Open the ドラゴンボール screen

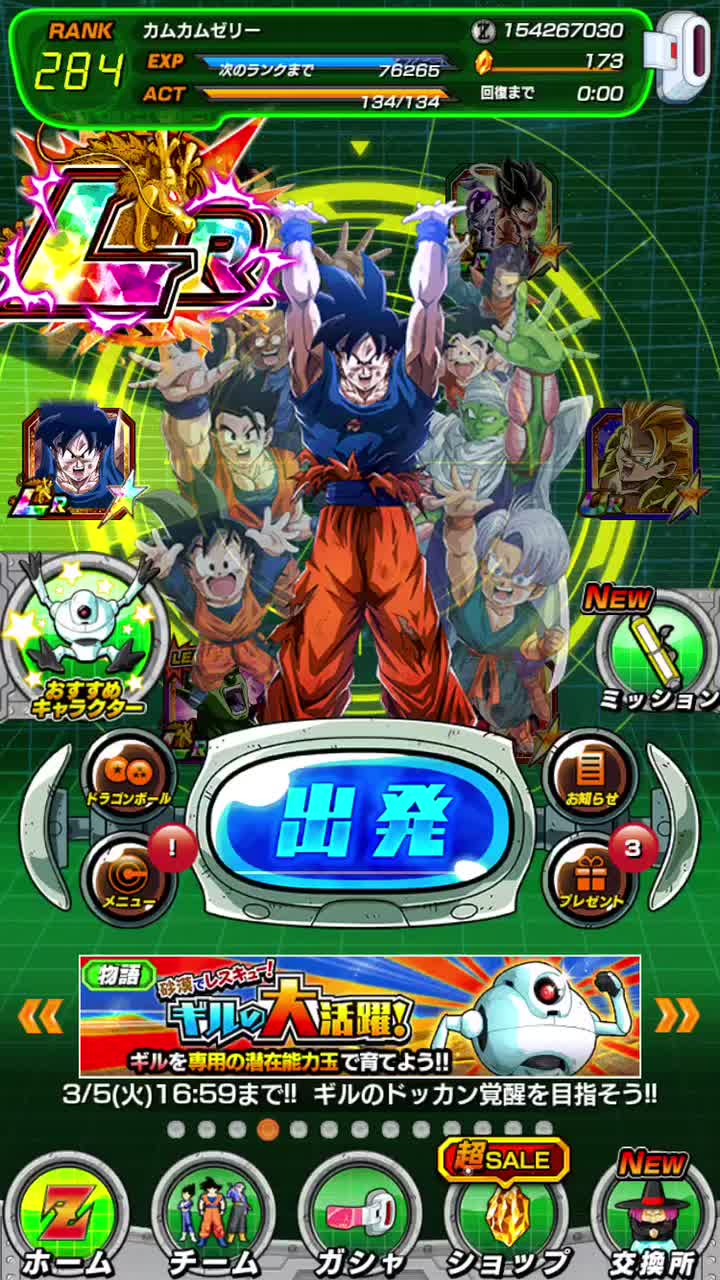coord(129,774)
